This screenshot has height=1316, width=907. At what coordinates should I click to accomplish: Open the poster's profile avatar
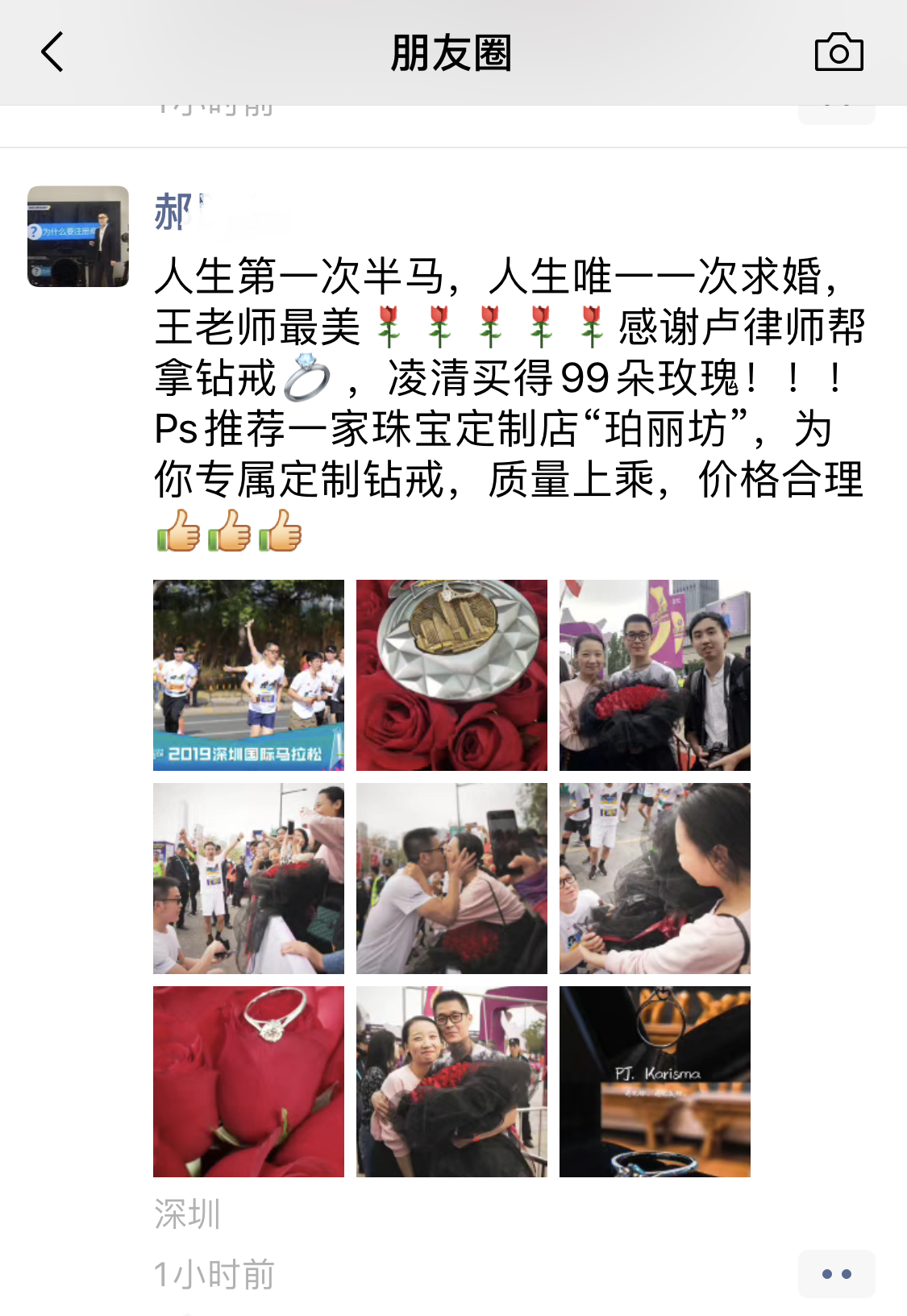pos(78,236)
